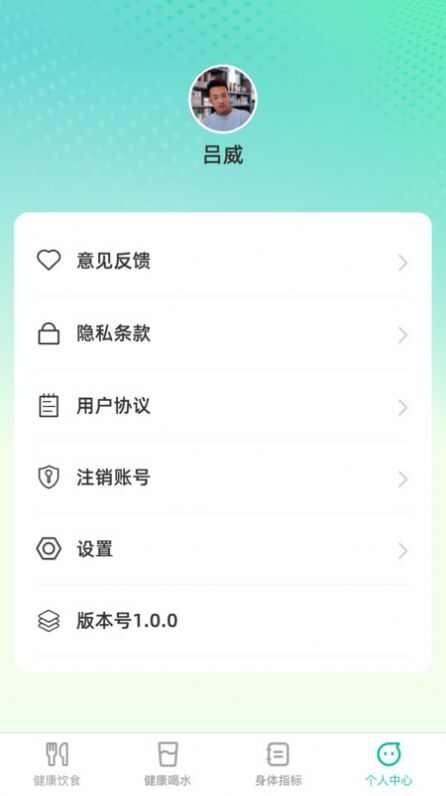Switch to the 健康饮食 tab
This screenshot has height=796, width=446.
56,764
